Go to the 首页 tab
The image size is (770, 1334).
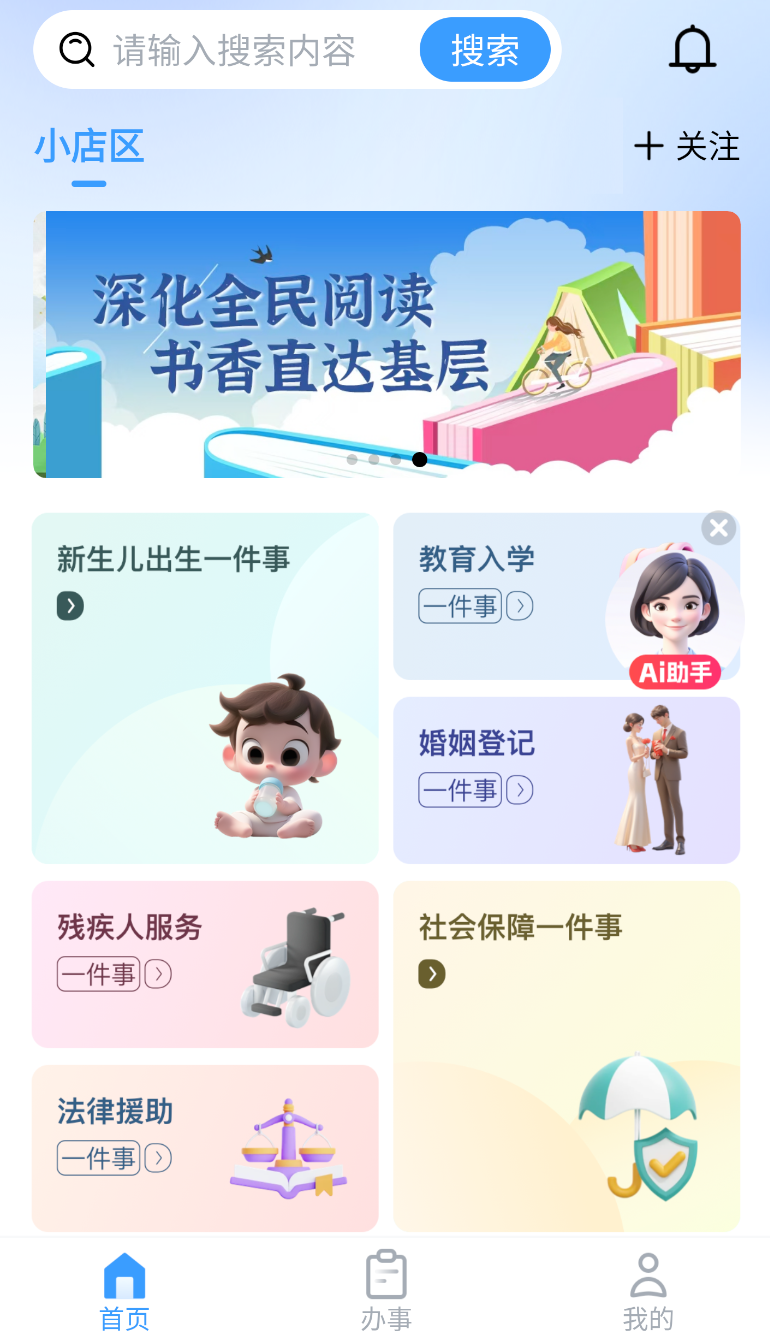coord(125,1290)
